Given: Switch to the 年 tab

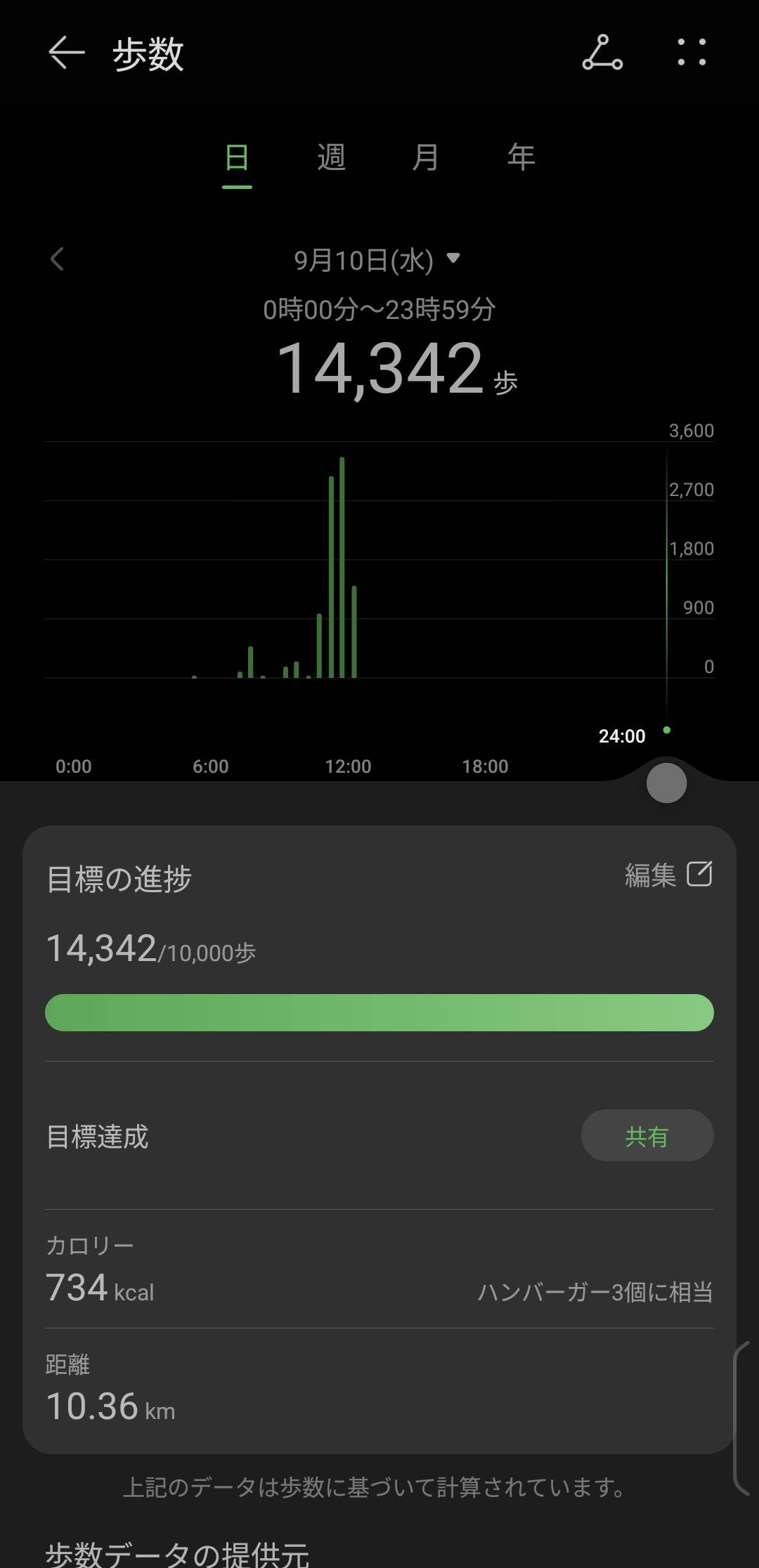Looking at the screenshot, I should click(521, 157).
